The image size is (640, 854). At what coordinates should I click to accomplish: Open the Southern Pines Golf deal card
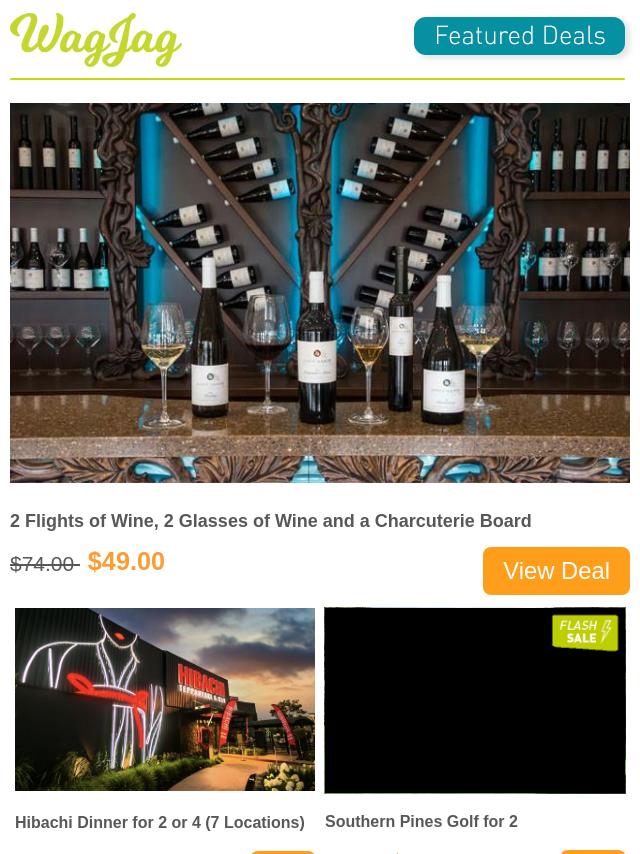click(475, 700)
